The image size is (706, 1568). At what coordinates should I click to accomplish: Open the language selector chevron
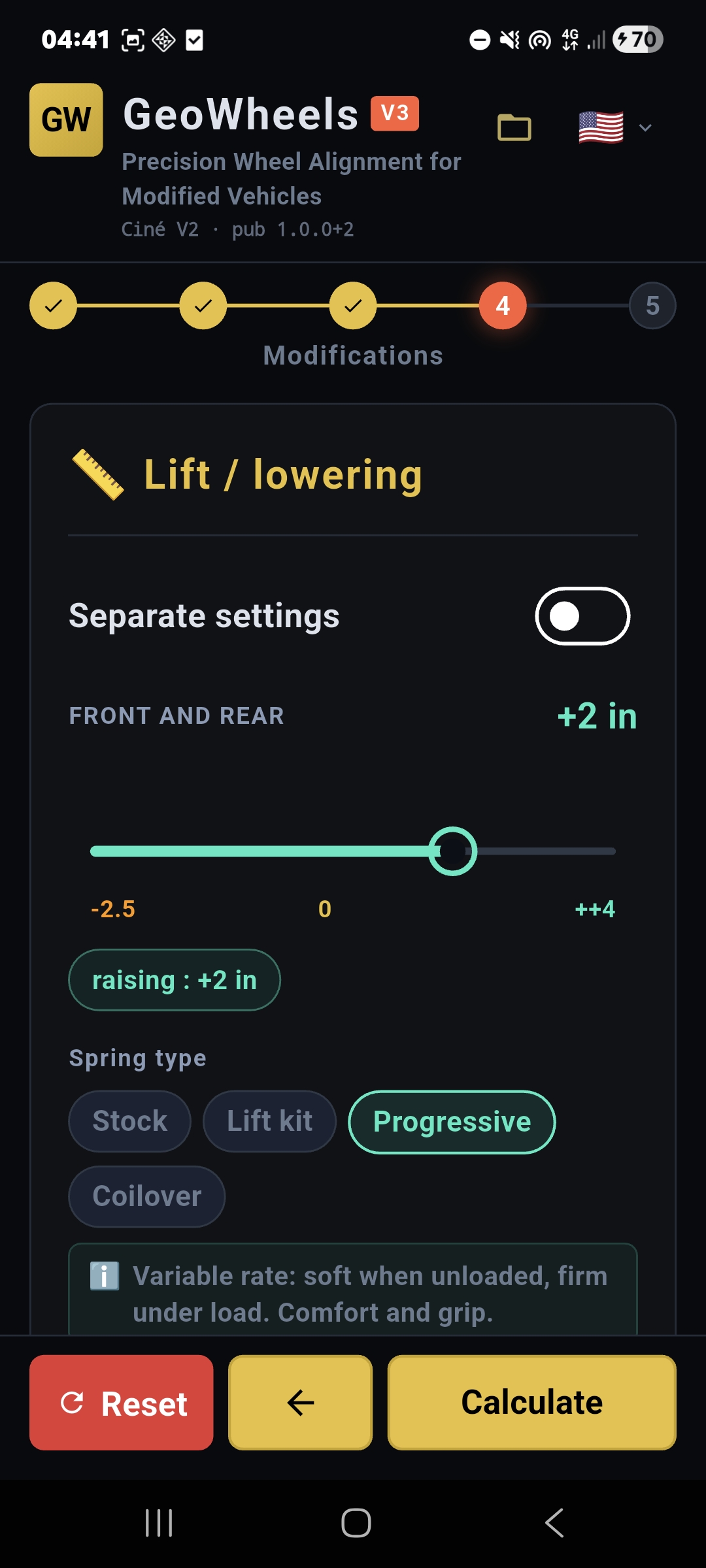click(646, 128)
